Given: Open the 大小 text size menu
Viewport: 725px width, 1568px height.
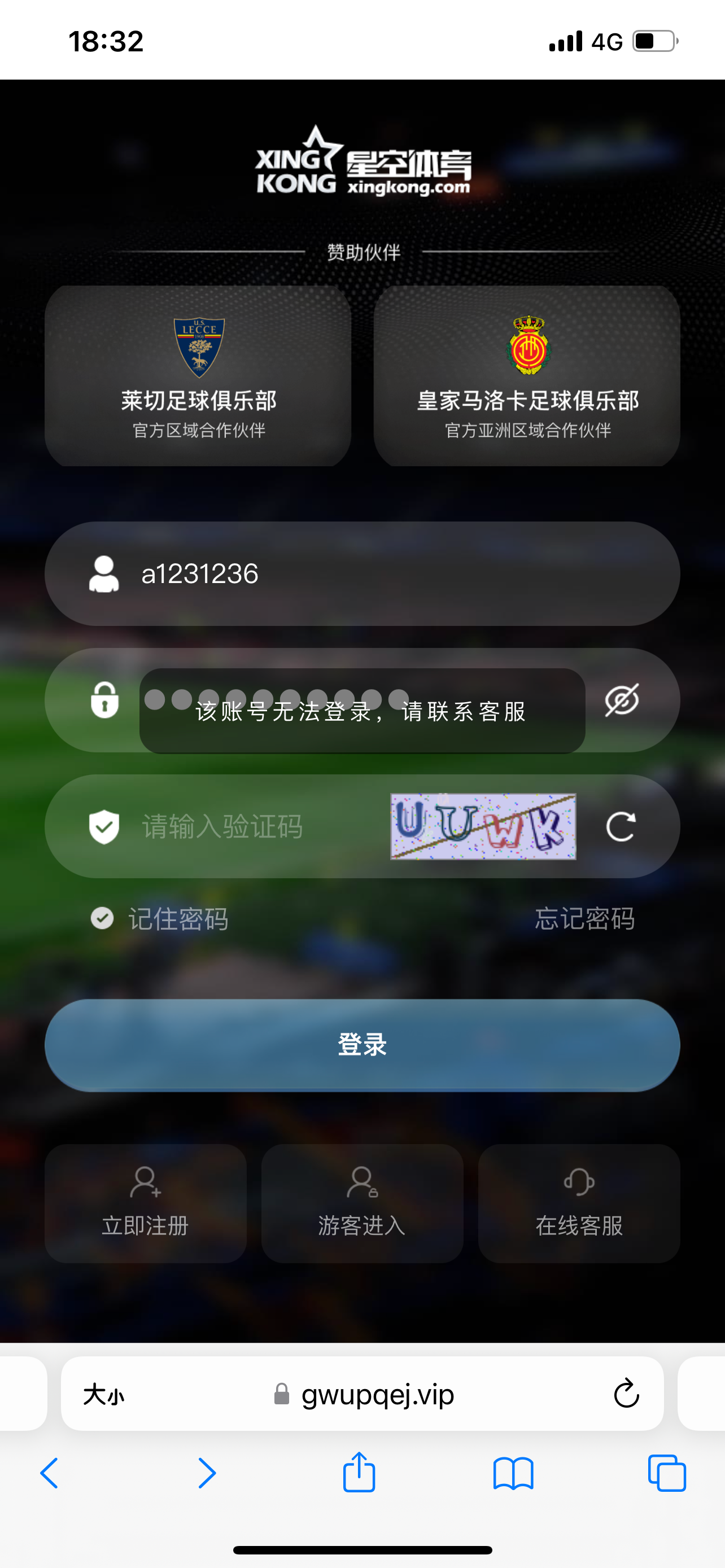Looking at the screenshot, I should click(x=103, y=1394).
